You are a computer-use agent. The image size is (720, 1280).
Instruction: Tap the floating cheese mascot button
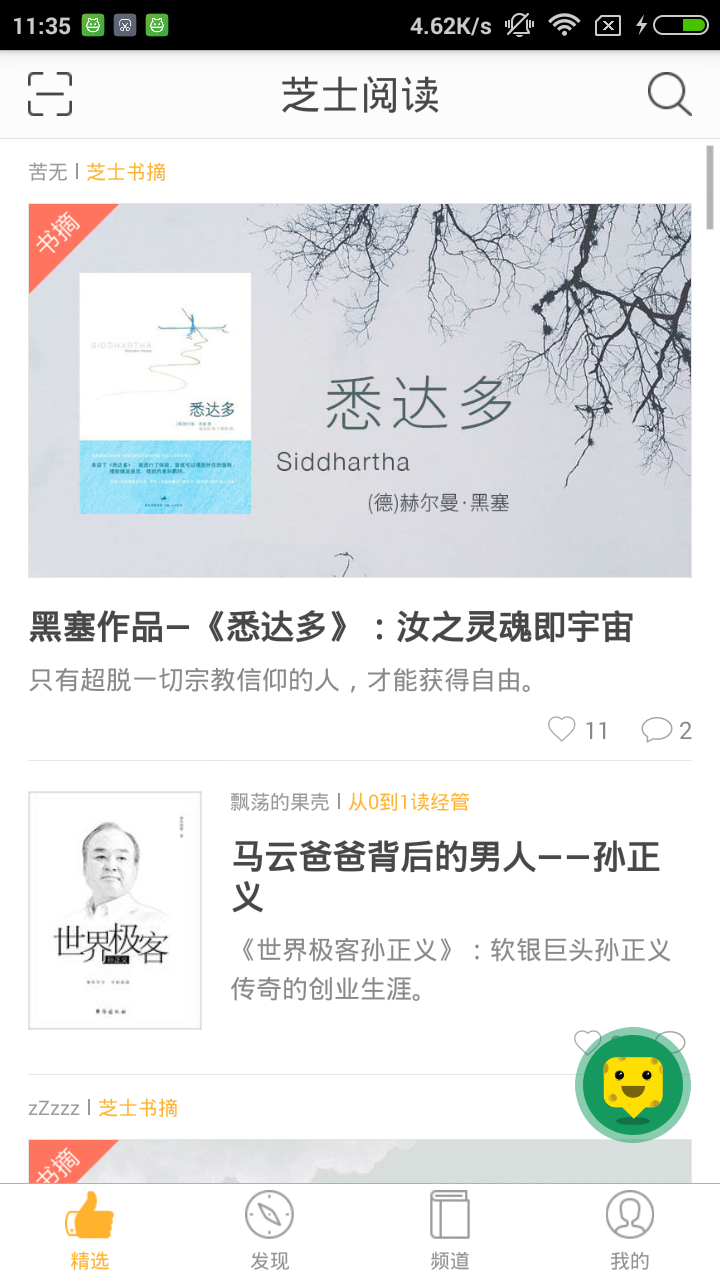(x=633, y=1084)
